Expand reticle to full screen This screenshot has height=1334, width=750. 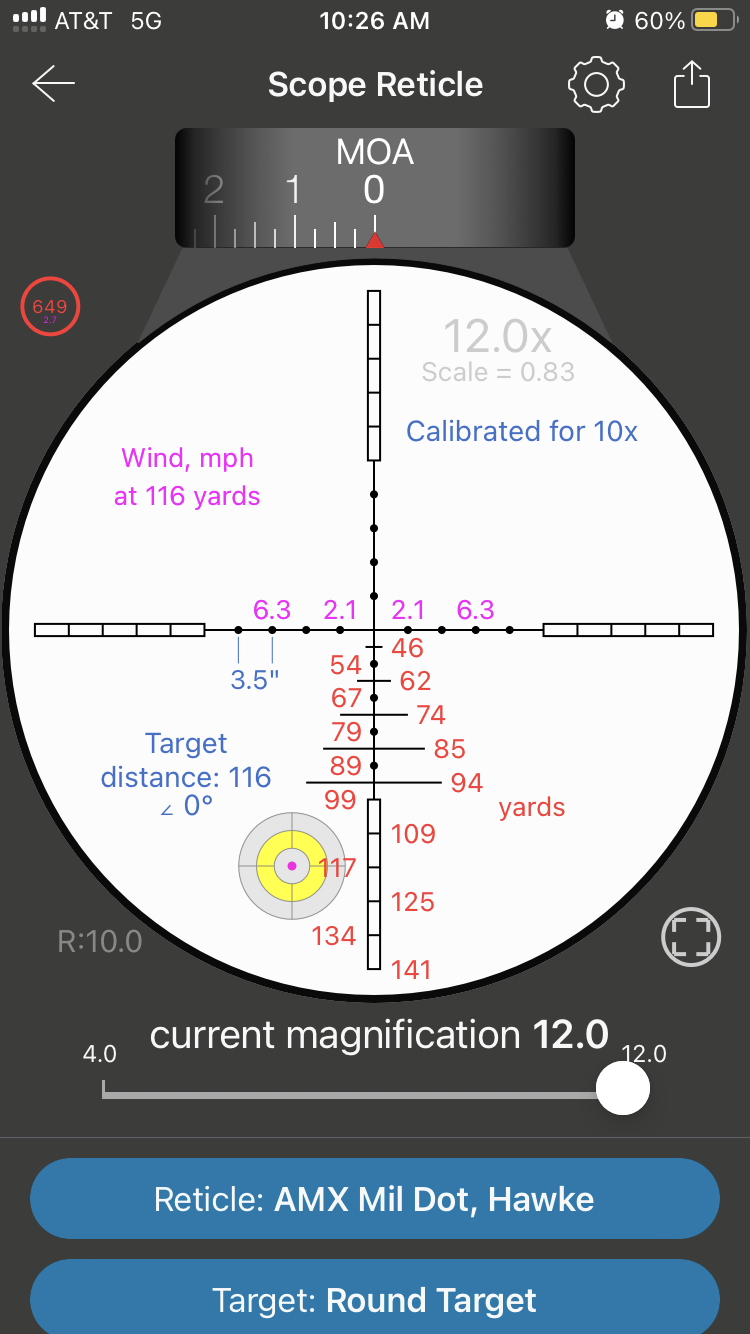click(x=691, y=937)
